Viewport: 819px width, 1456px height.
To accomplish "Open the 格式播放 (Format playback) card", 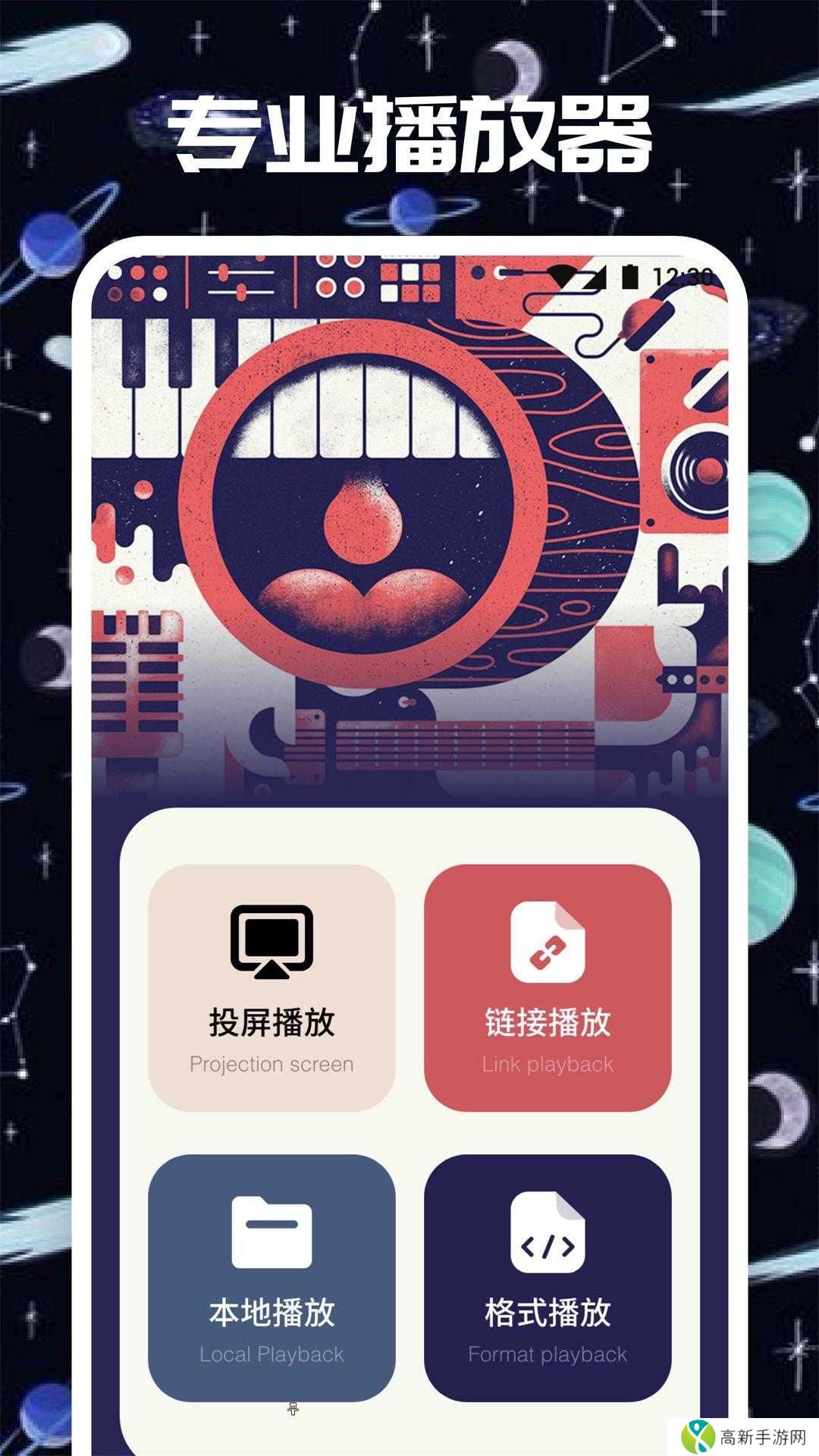I will click(548, 1274).
